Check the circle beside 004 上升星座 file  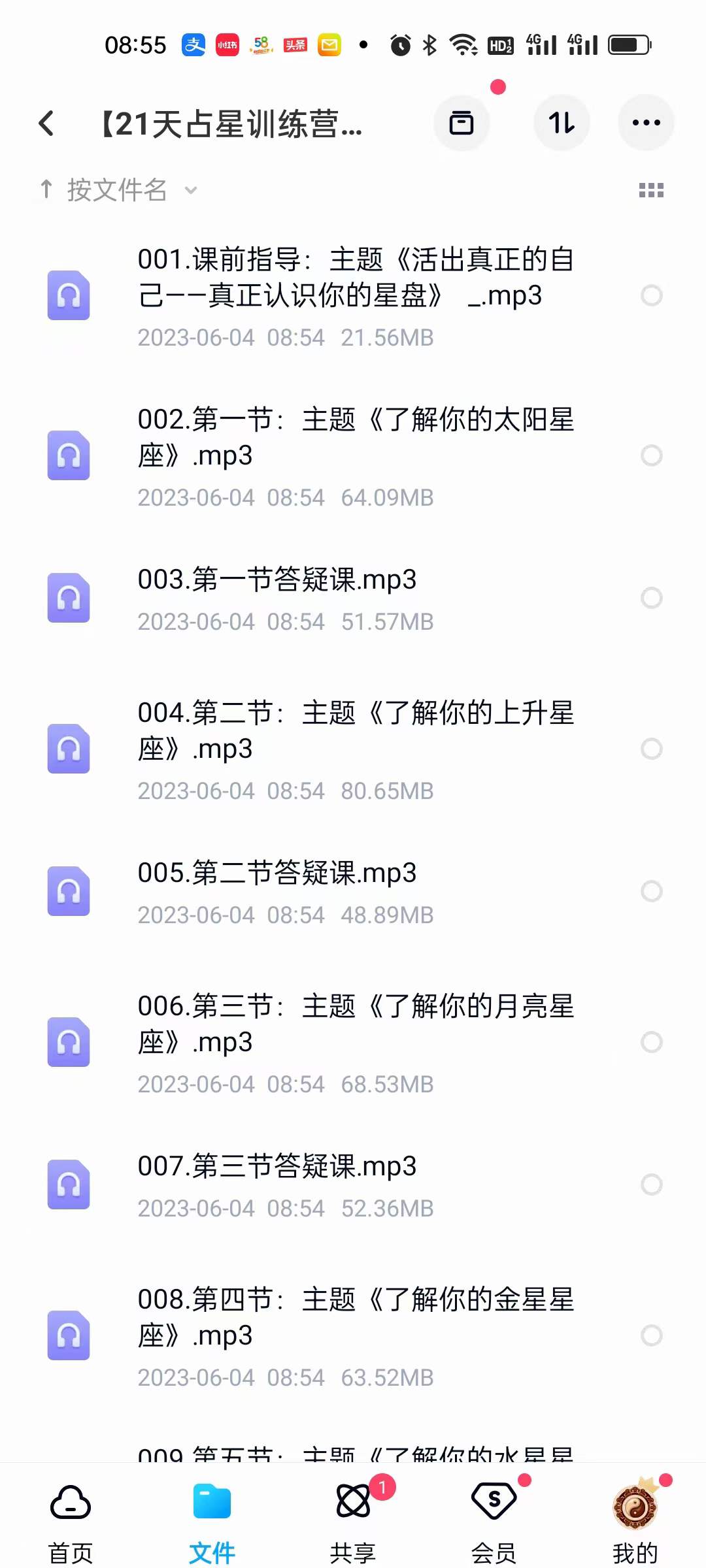click(x=651, y=749)
